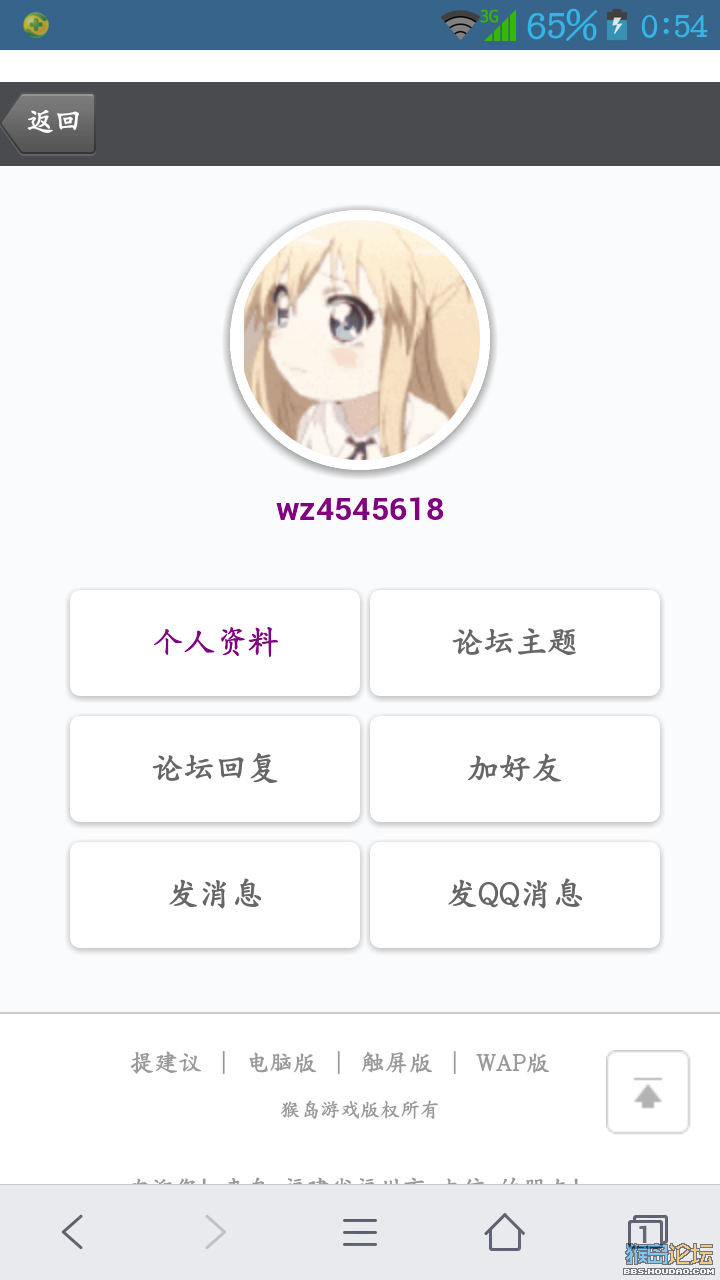This screenshot has height=1280, width=720.
Task: Select 加好友 to add friend
Action: 515,768
